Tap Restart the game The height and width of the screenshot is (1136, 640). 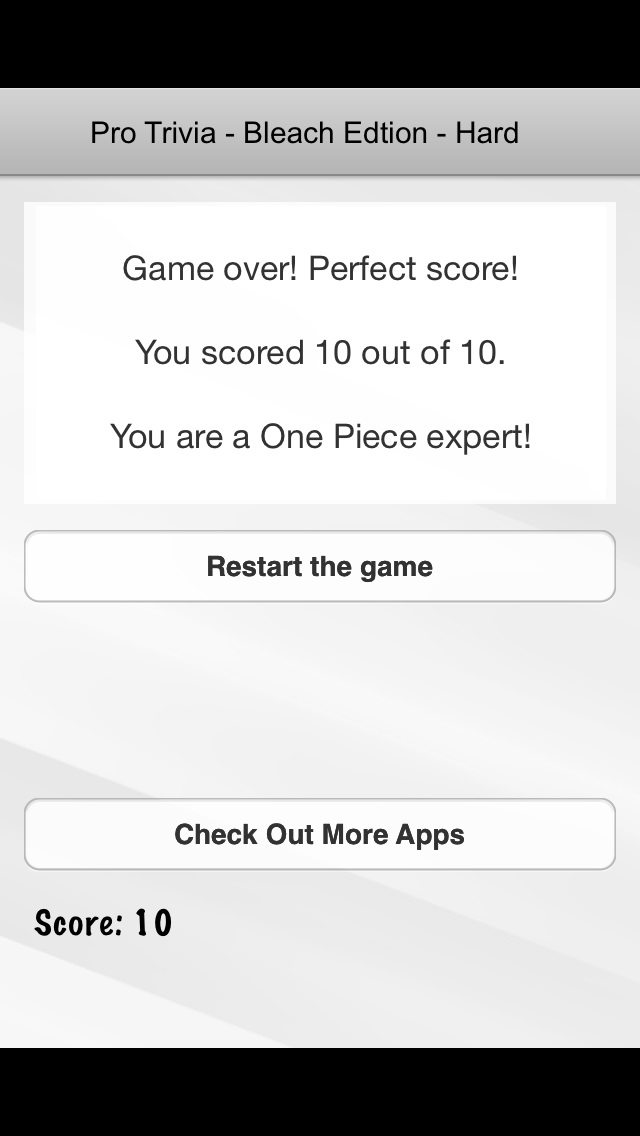[x=319, y=566]
